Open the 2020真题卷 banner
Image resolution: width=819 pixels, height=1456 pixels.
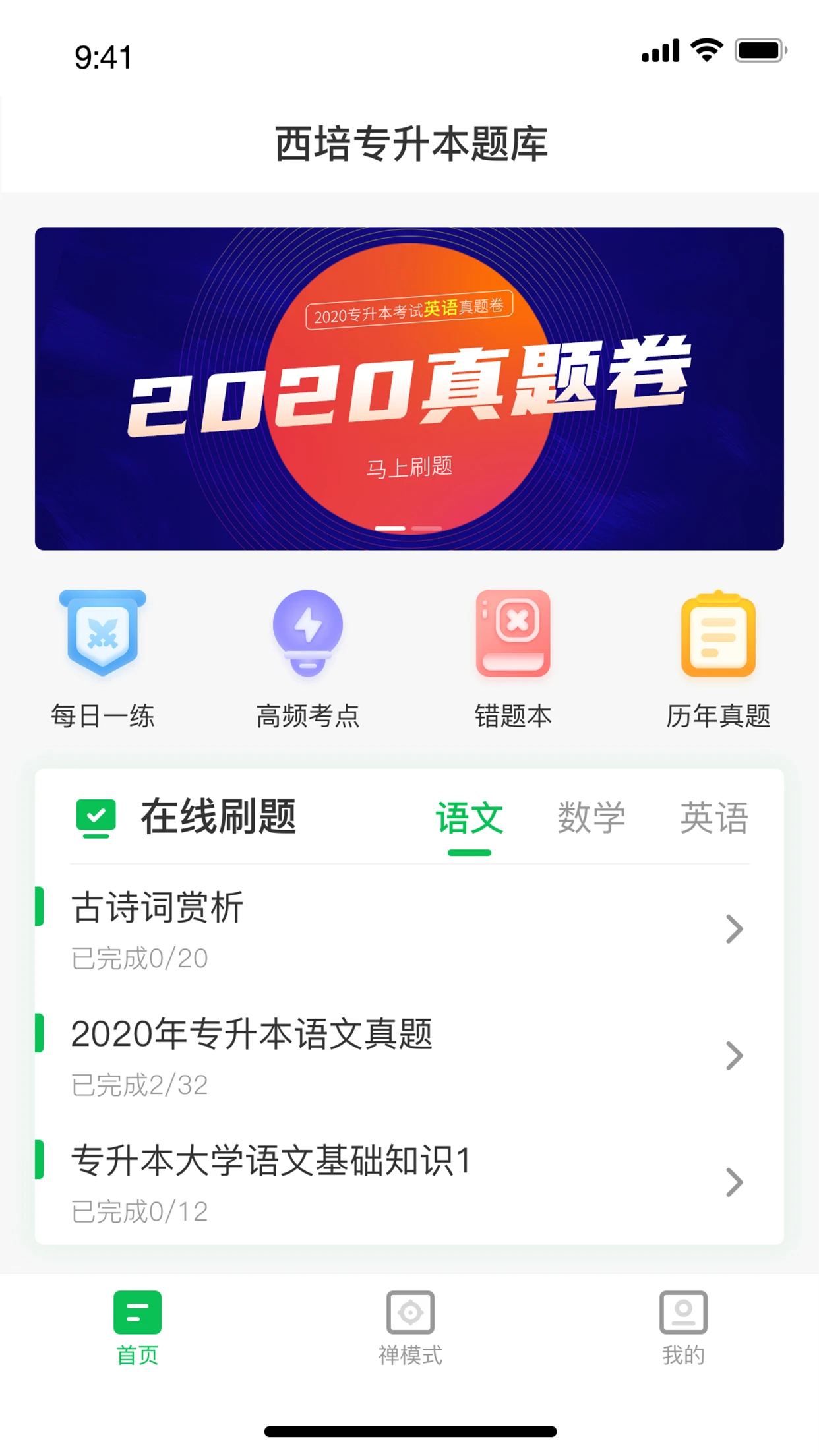[409, 388]
